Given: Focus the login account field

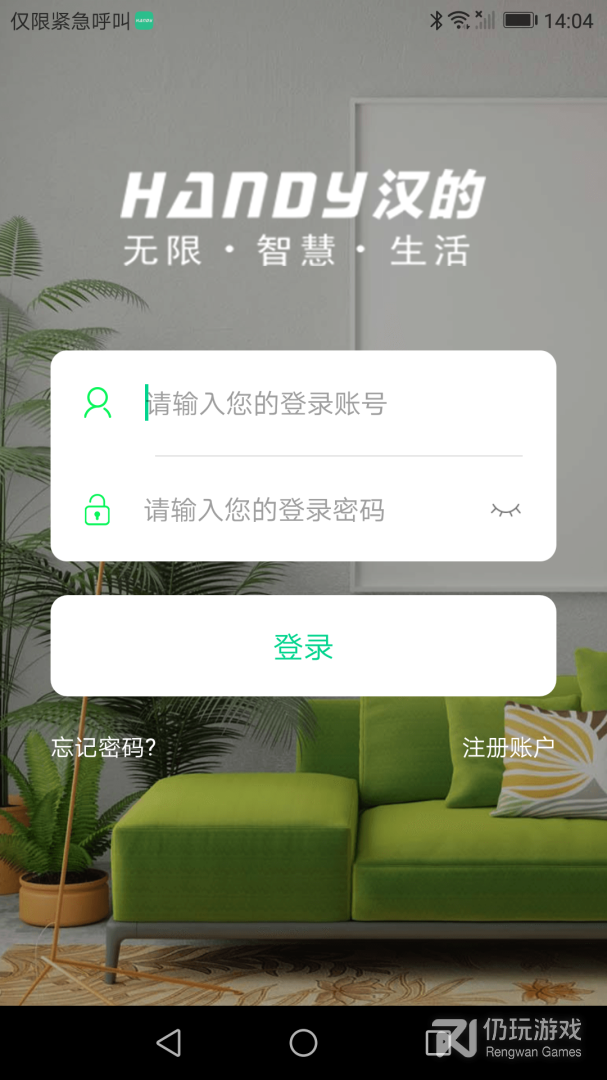Looking at the screenshot, I should point(333,403).
